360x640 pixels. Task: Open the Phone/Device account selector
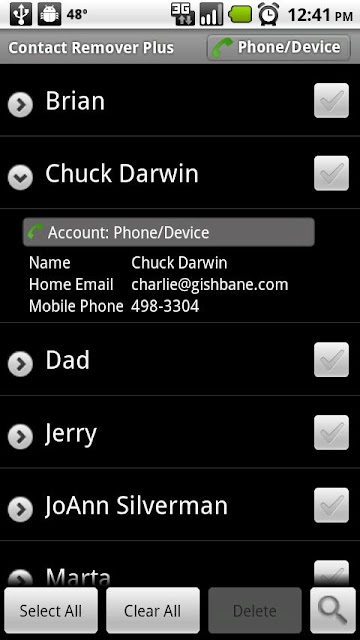coord(278,48)
